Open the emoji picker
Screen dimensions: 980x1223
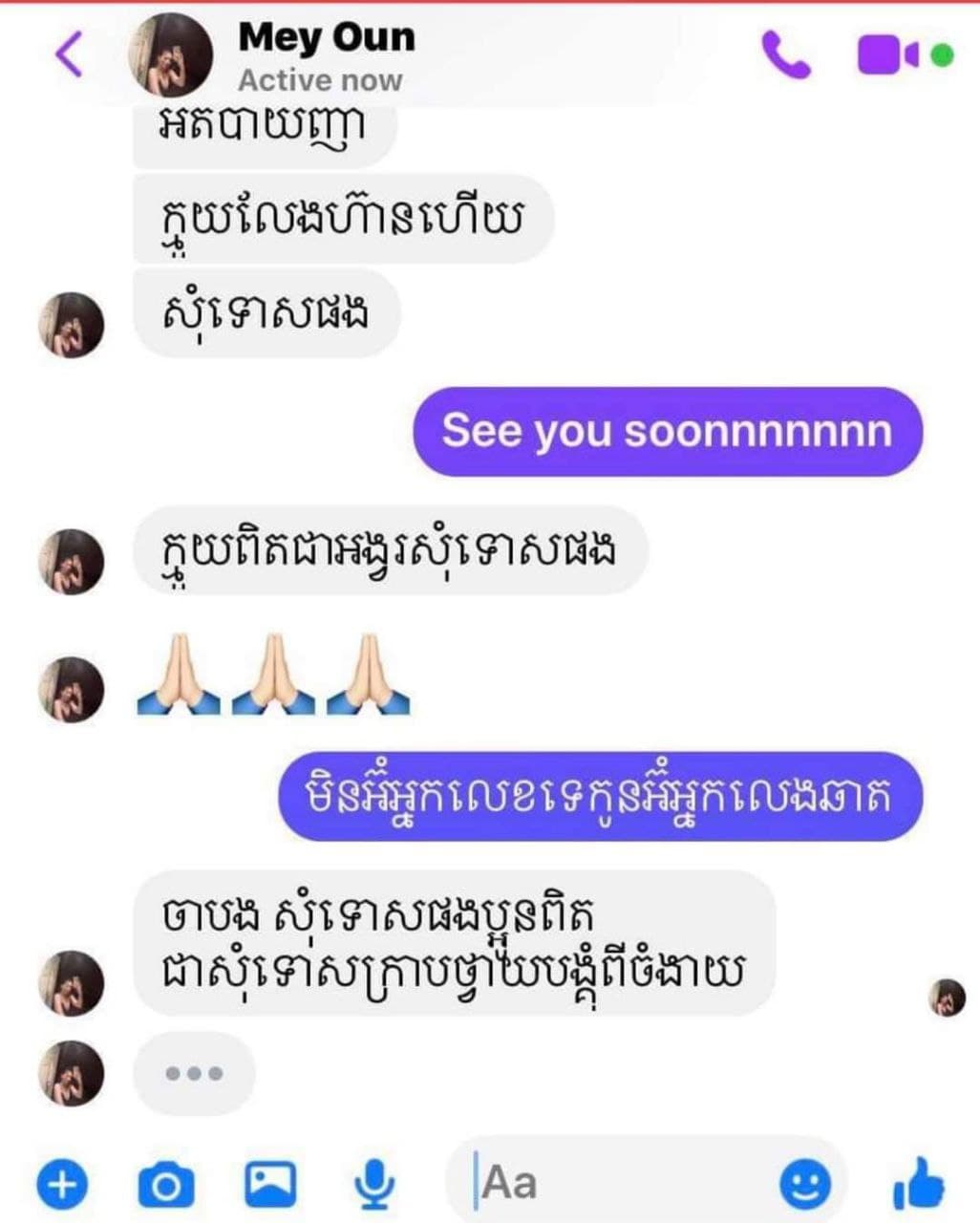point(805,1184)
